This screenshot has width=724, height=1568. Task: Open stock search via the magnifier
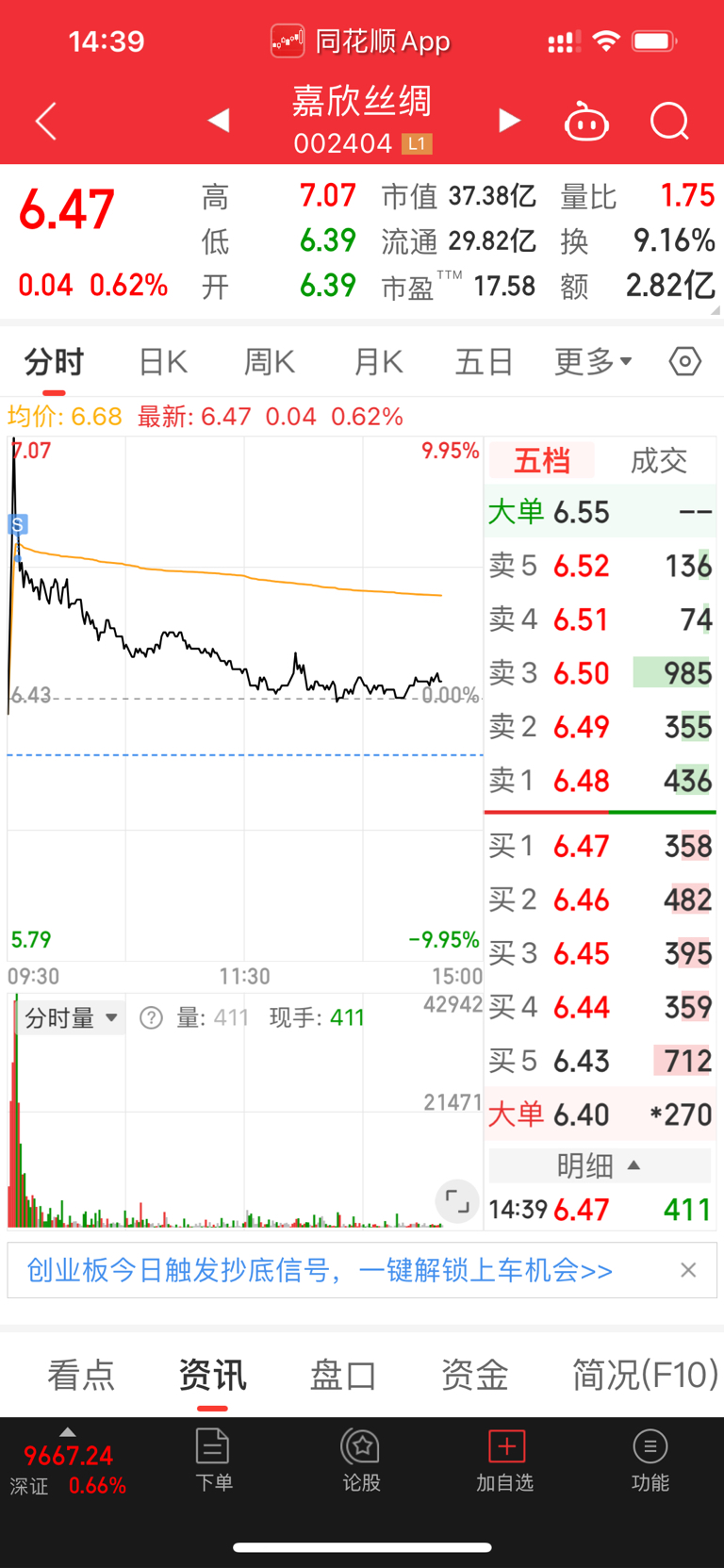(668, 121)
